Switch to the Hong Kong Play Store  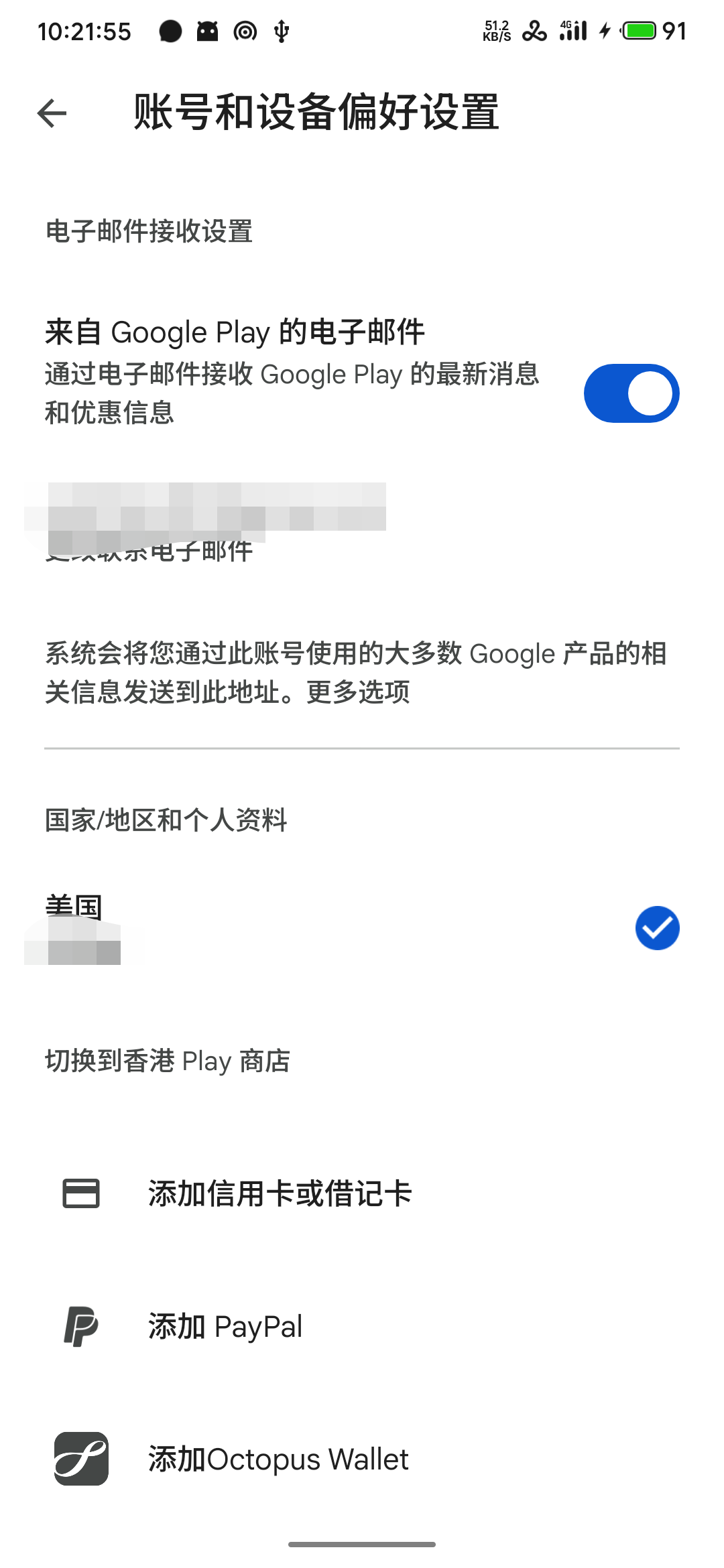[168, 1061]
